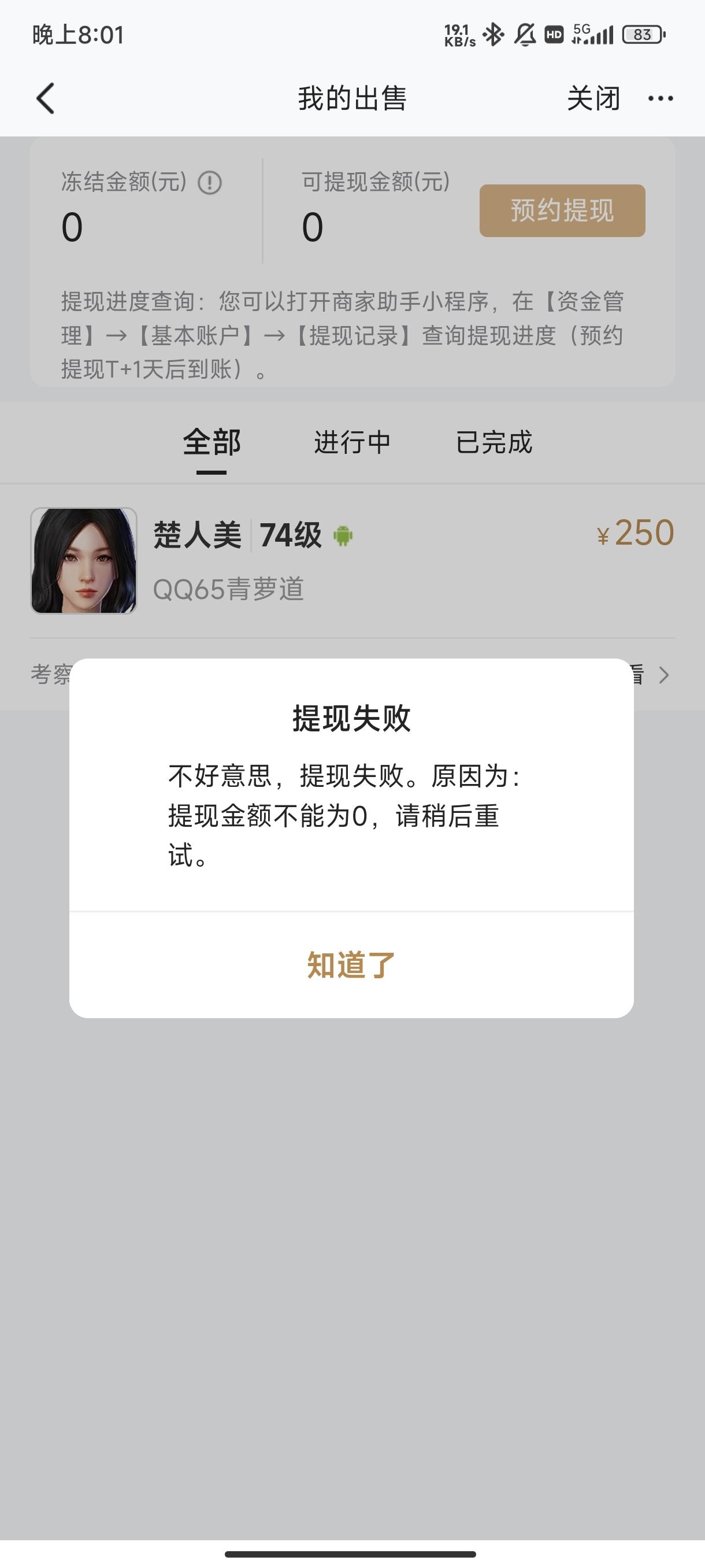Switch to the 进行中 tab
705x1568 pixels.
(x=352, y=442)
